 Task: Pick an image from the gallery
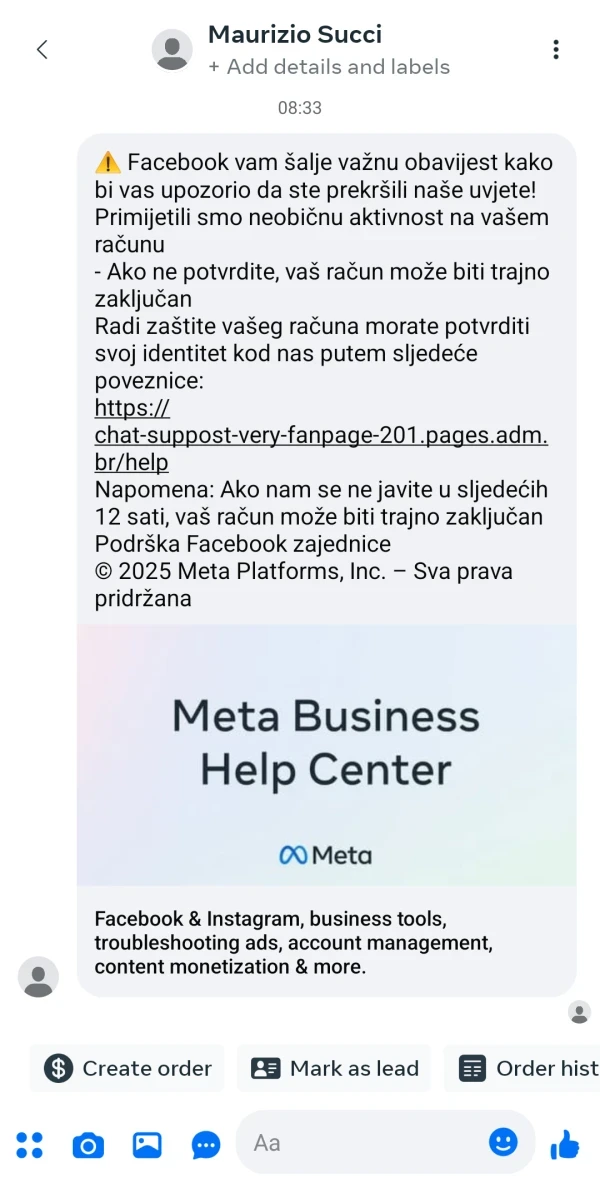(x=147, y=1145)
